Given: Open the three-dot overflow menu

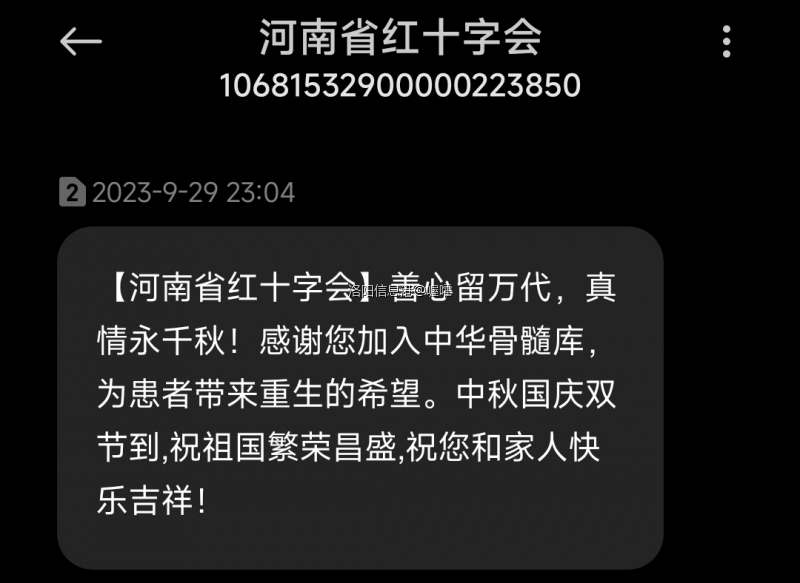Looking at the screenshot, I should [x=727, y=42].
